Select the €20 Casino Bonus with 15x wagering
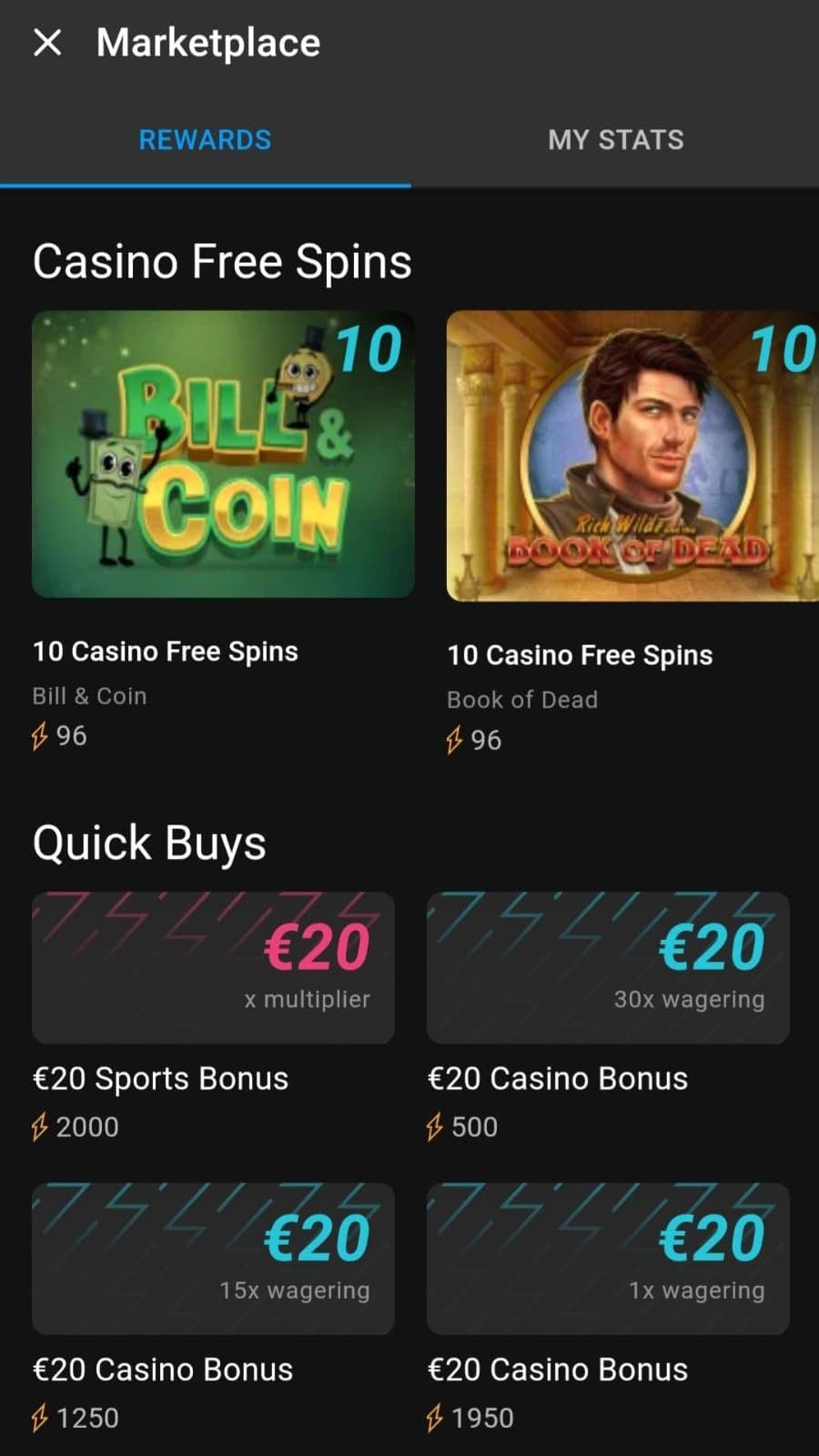This screenshot has width=819, height=1456. click(213, 1259)
